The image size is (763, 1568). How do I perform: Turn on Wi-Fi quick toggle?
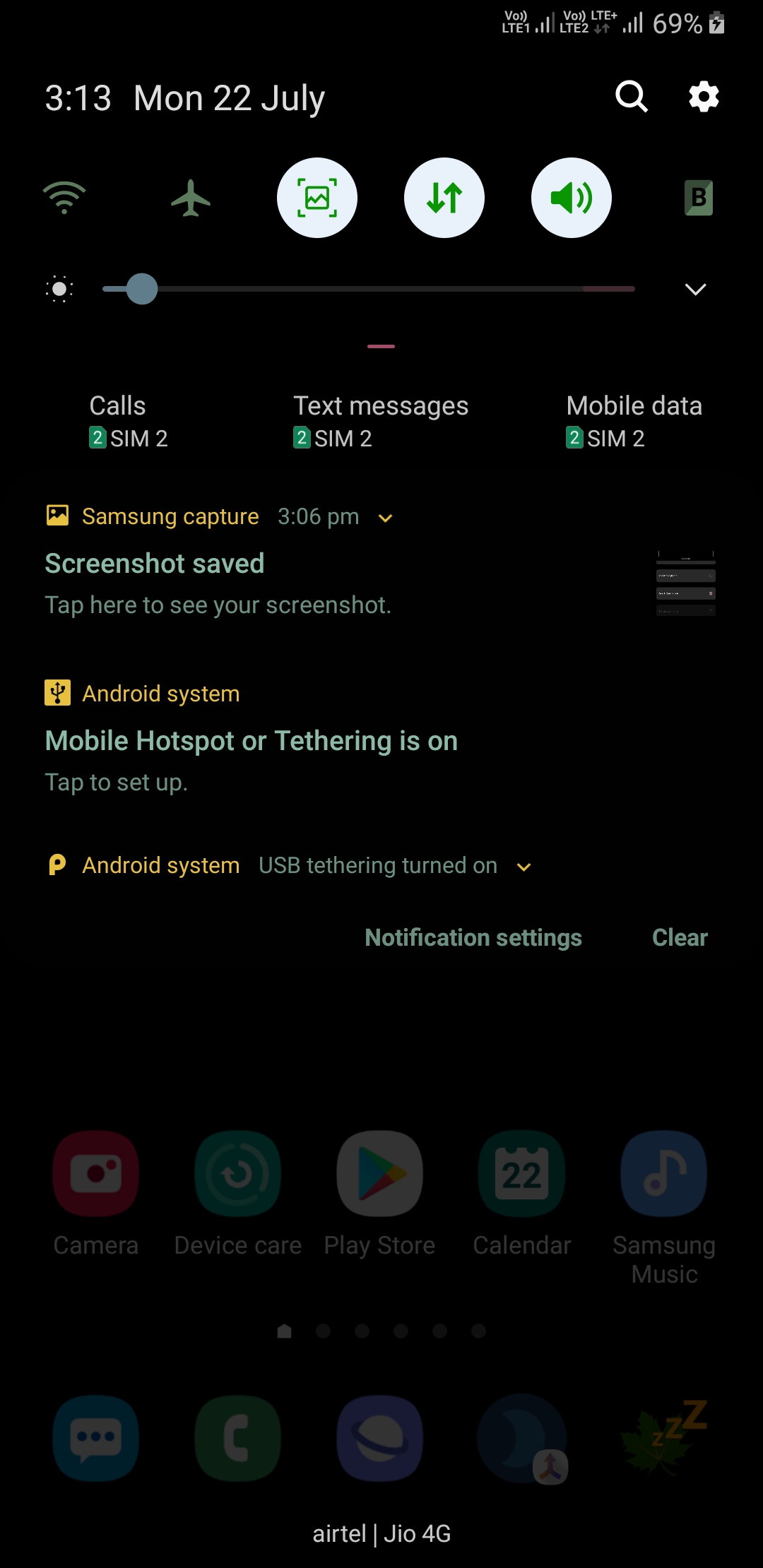64,198
